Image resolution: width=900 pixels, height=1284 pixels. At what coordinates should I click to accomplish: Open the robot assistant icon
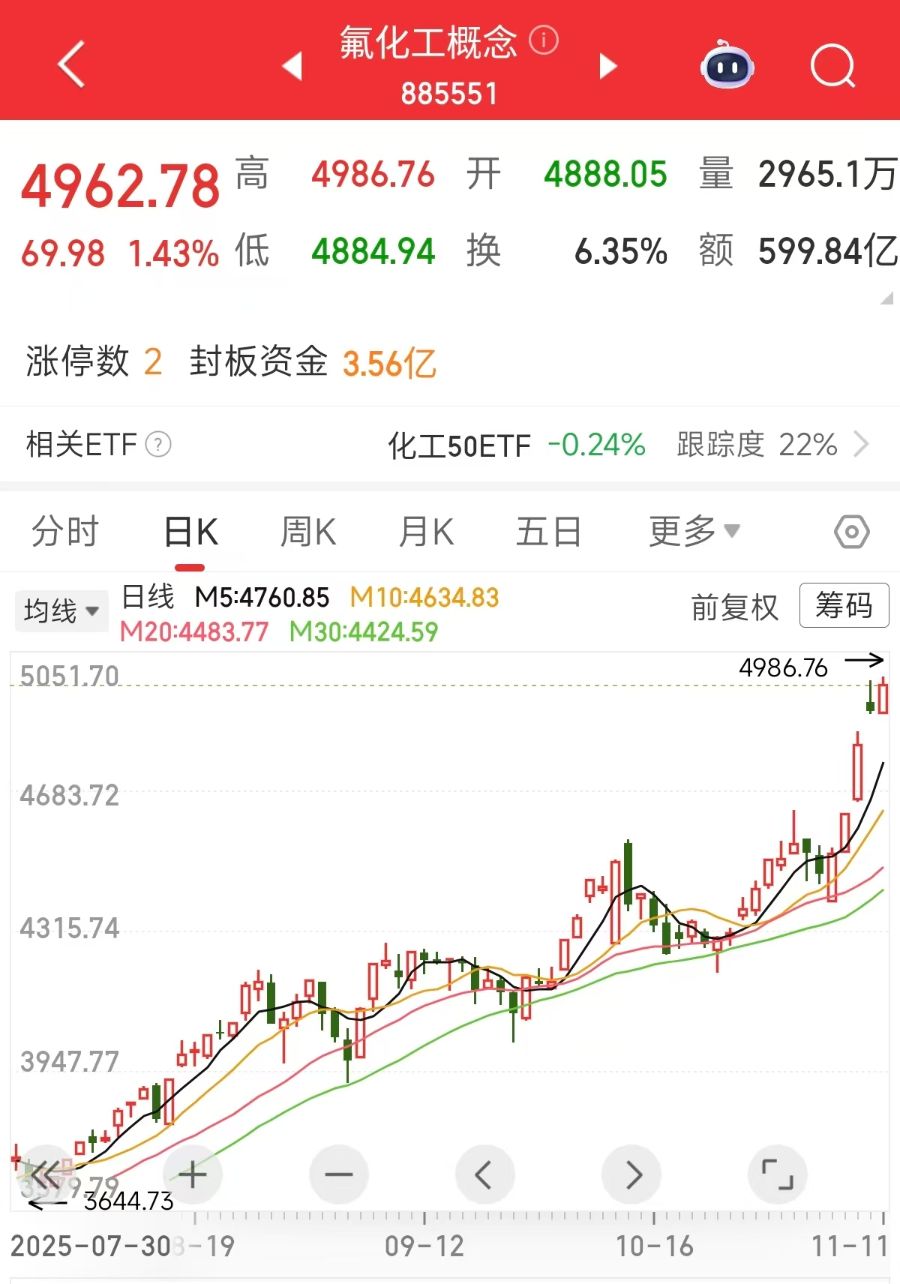(x=727, y=67)
